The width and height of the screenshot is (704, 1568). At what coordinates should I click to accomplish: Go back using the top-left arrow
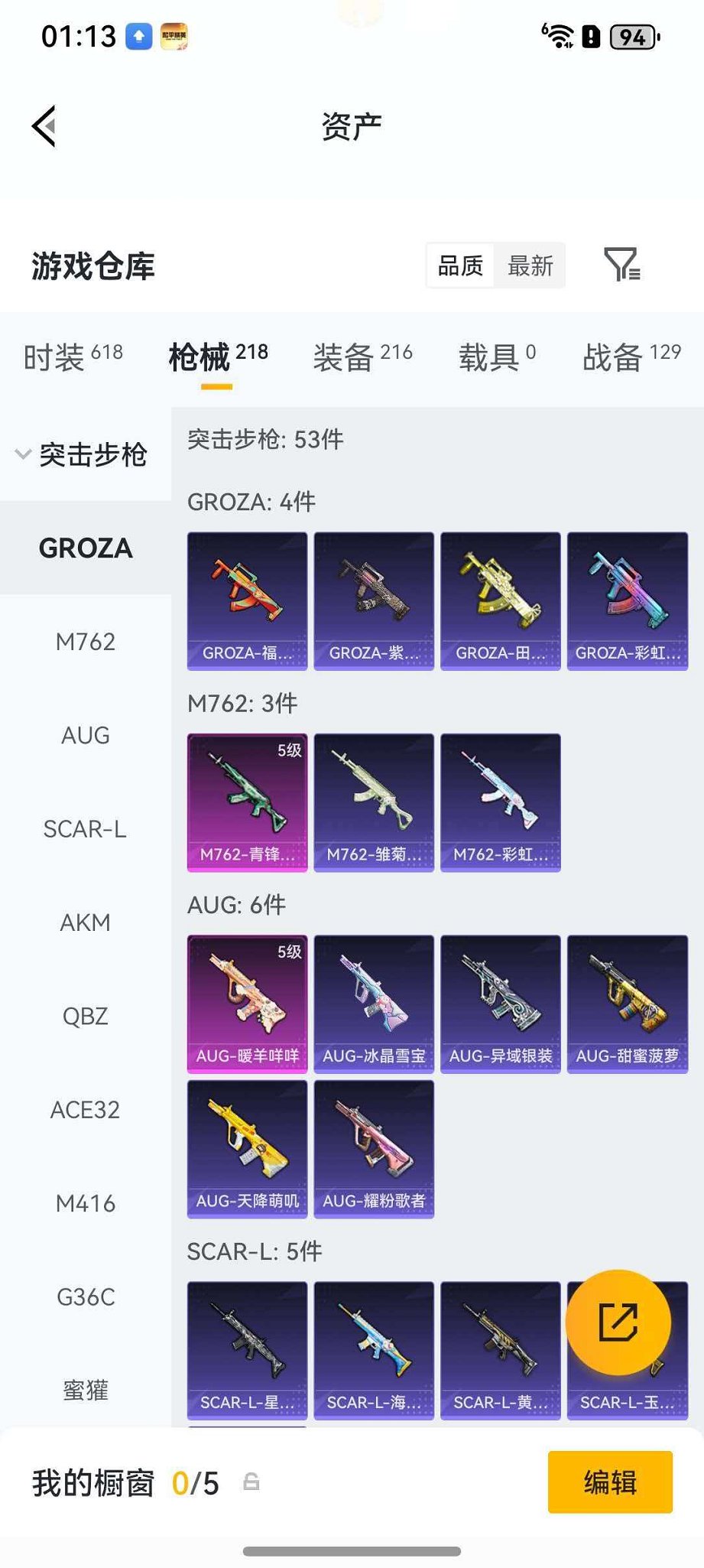pyautogui.click(x=44, y=126)
